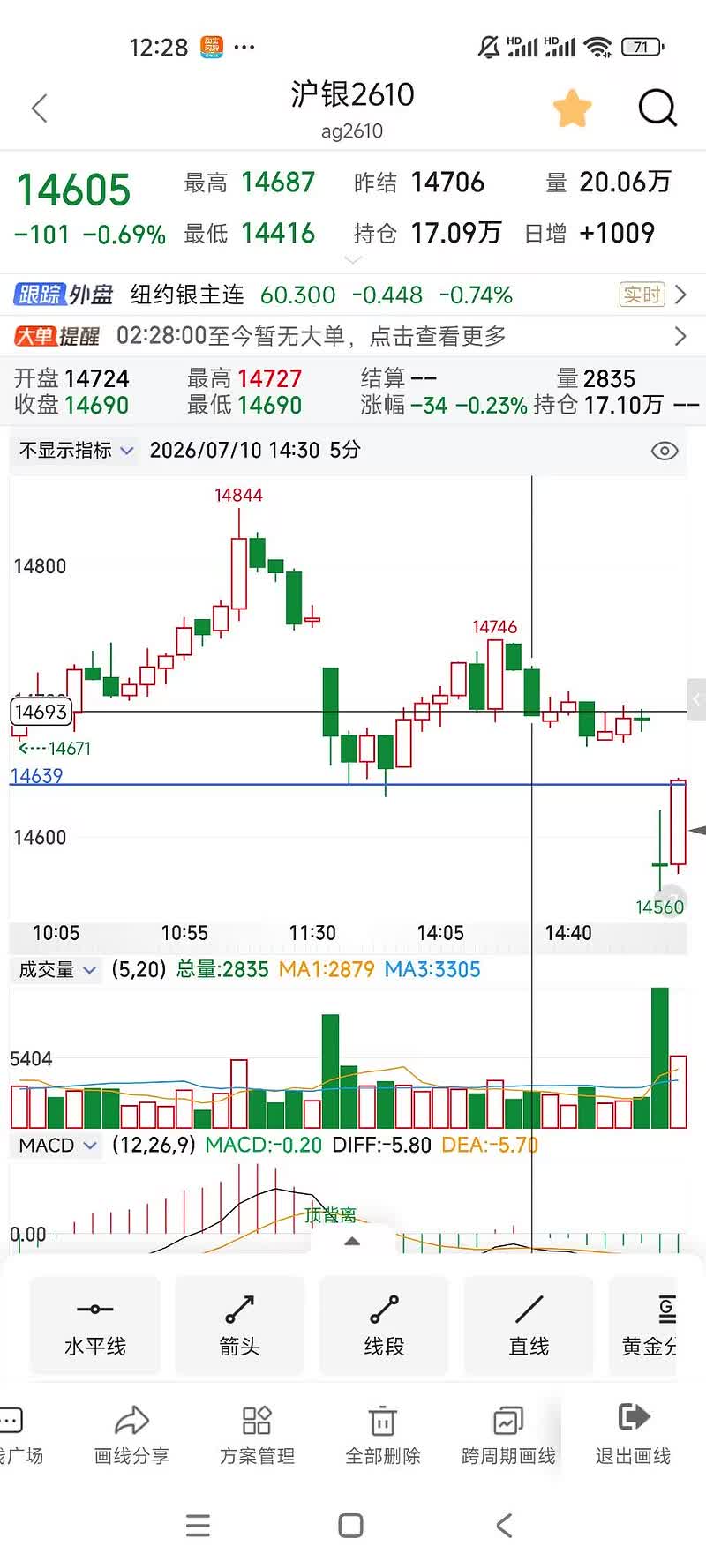Share drawings via 画线分享
This screenshot has height=1568, width=706.
coord(131,1436)
